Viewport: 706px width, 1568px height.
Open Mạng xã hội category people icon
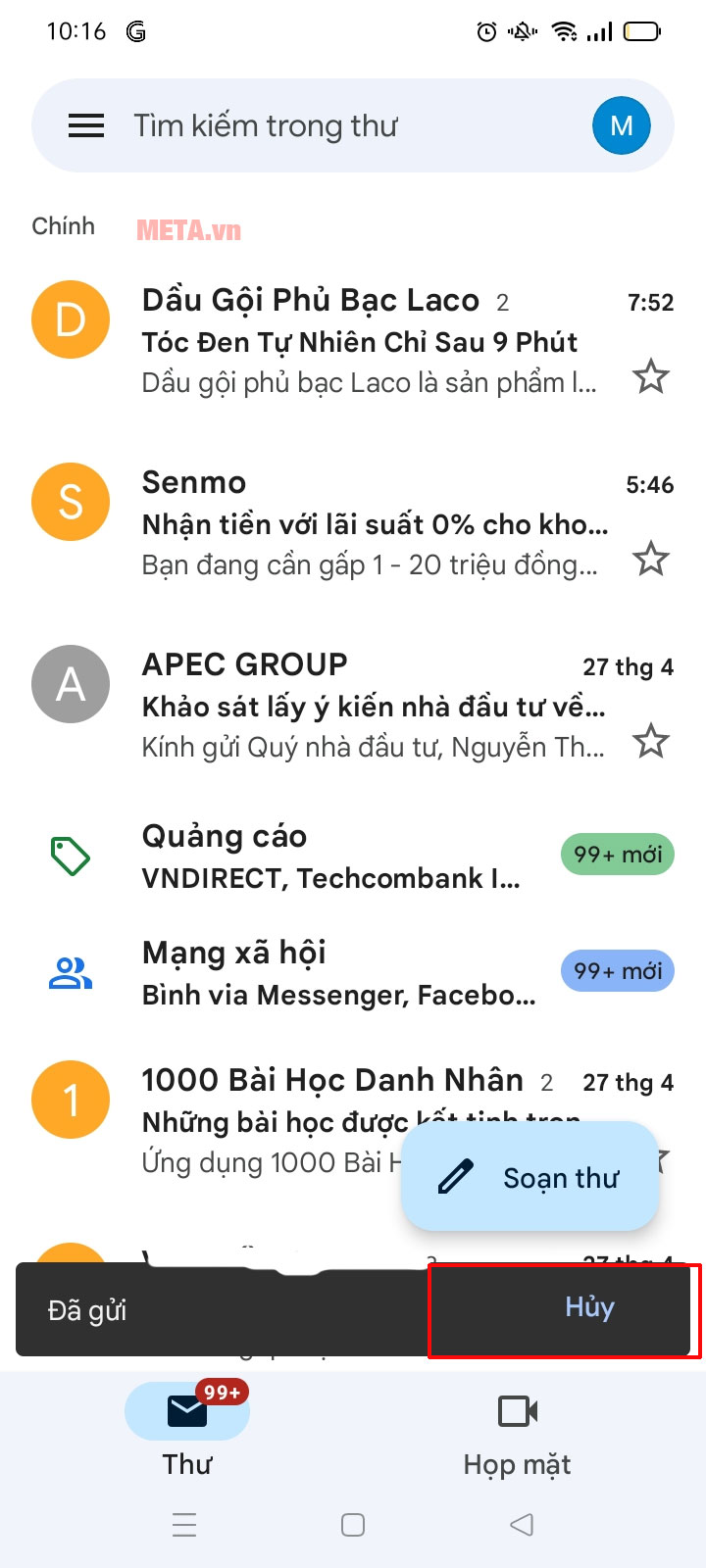(x=69, y=971)
